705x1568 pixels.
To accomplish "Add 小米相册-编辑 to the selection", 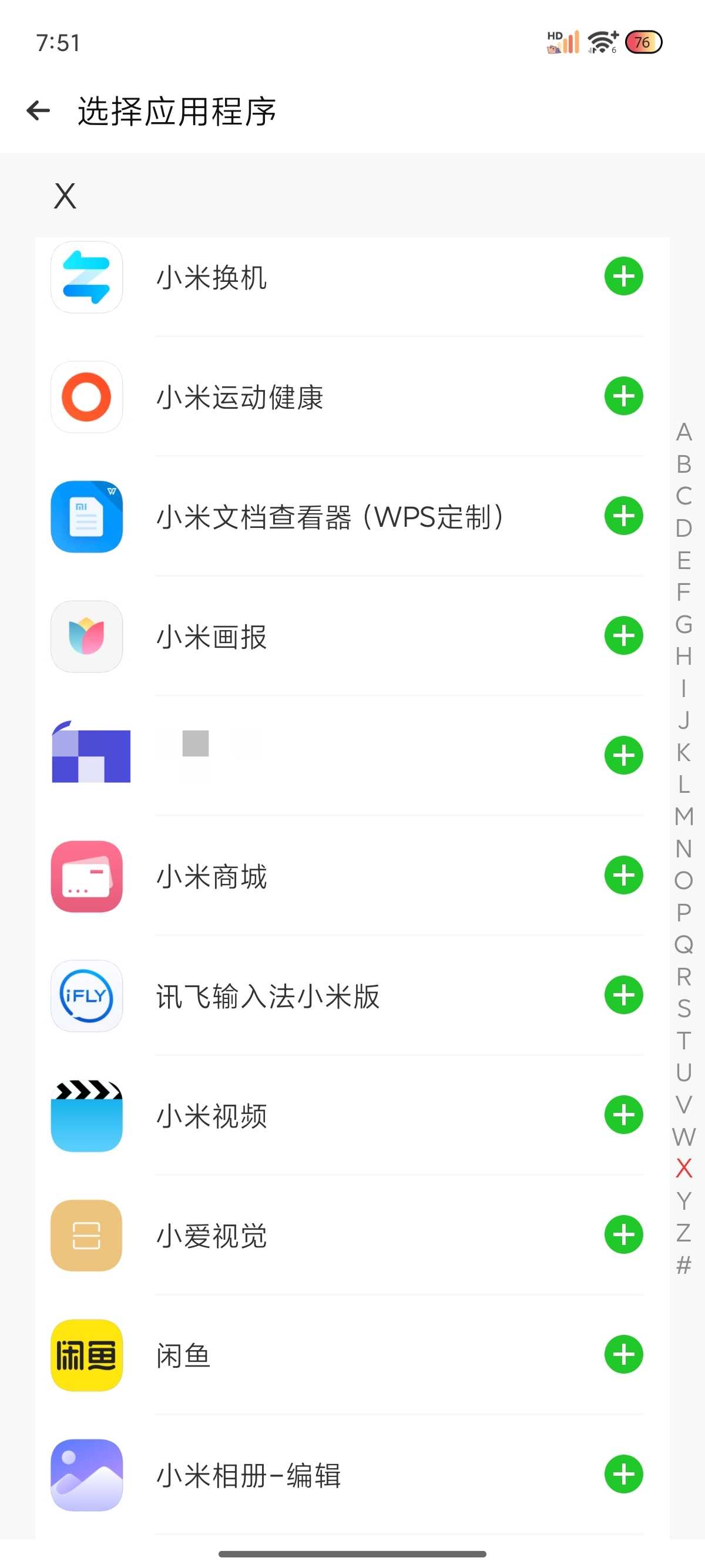I will [623, 1474].
